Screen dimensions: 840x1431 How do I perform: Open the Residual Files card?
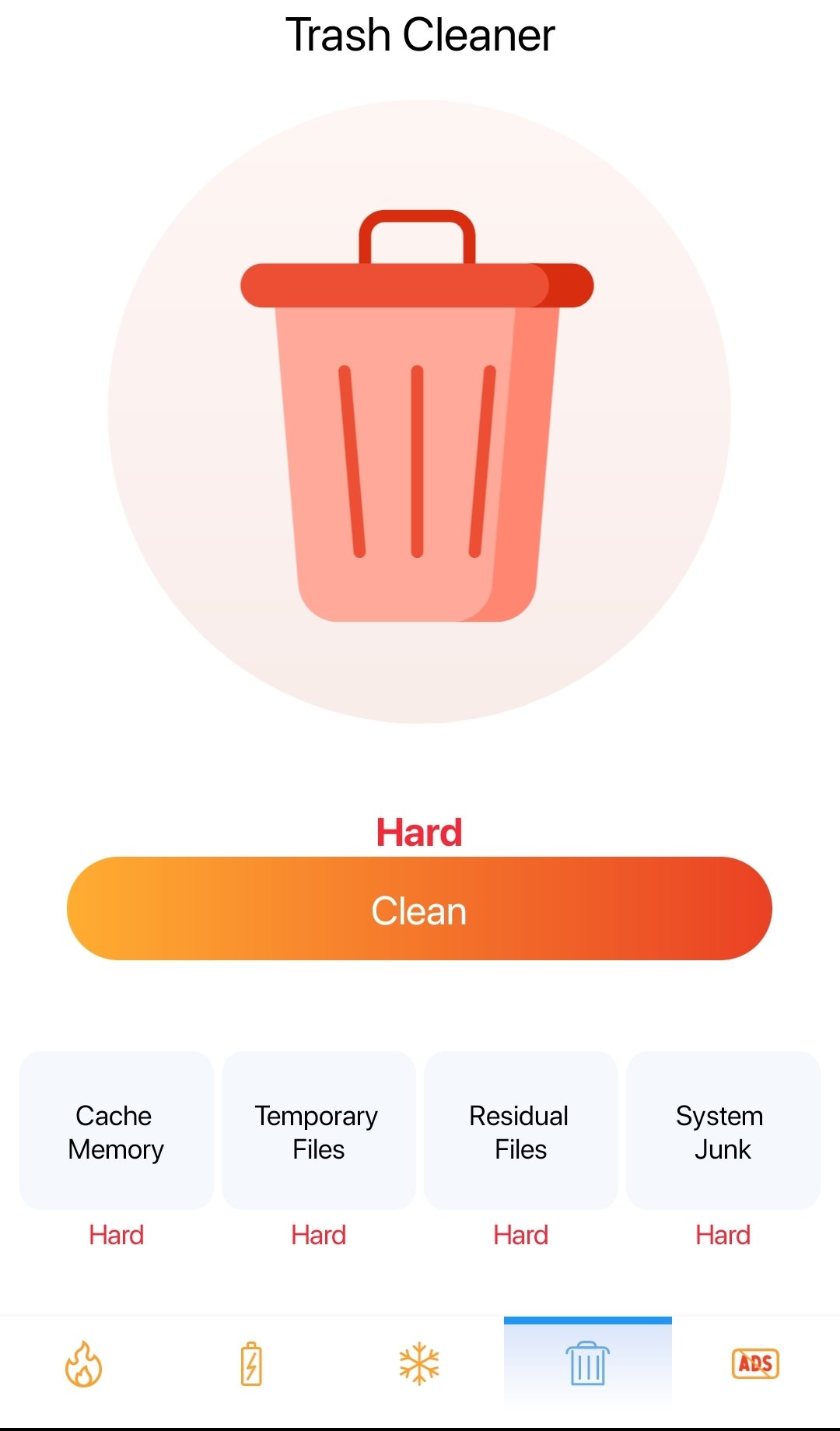pos(520,1131)
